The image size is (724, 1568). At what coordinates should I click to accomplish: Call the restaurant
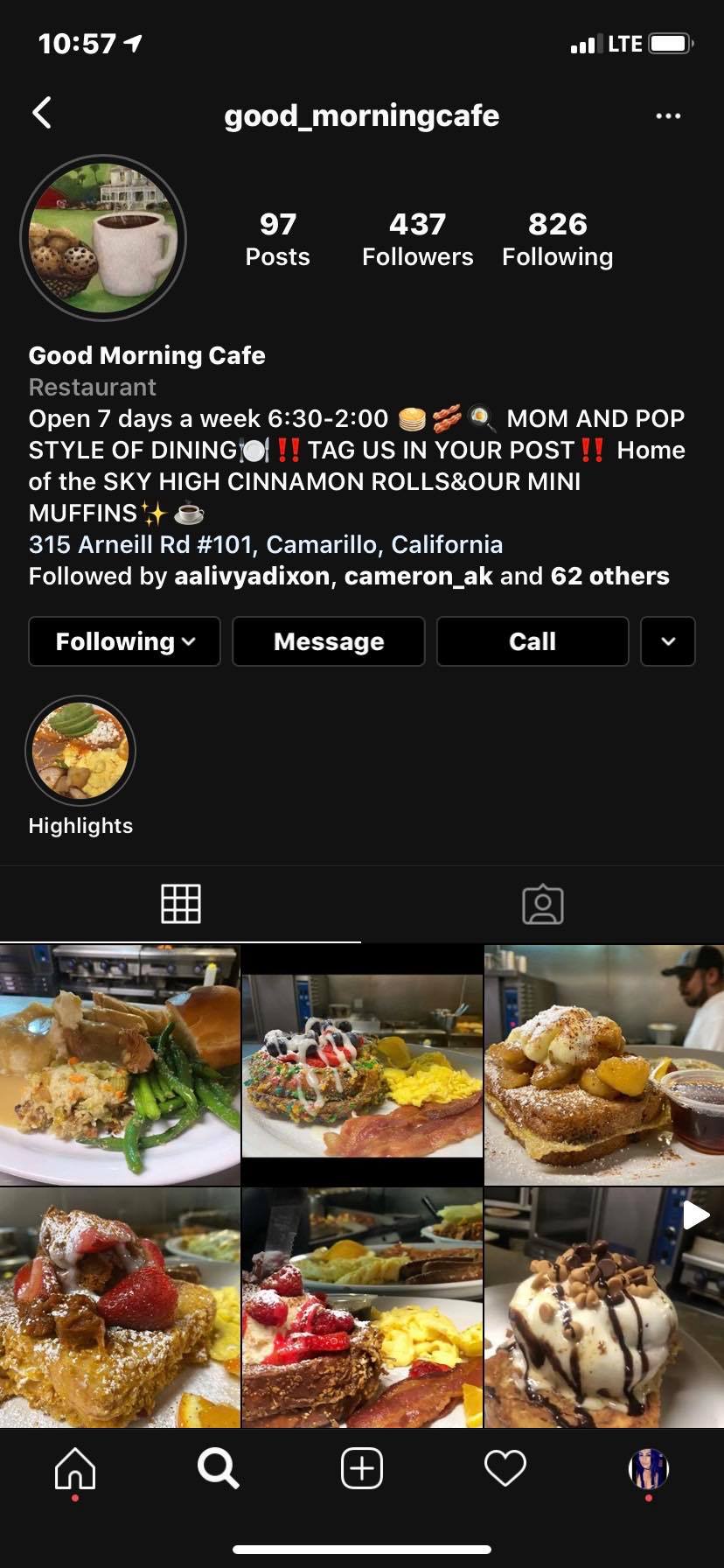pos(533,641)
